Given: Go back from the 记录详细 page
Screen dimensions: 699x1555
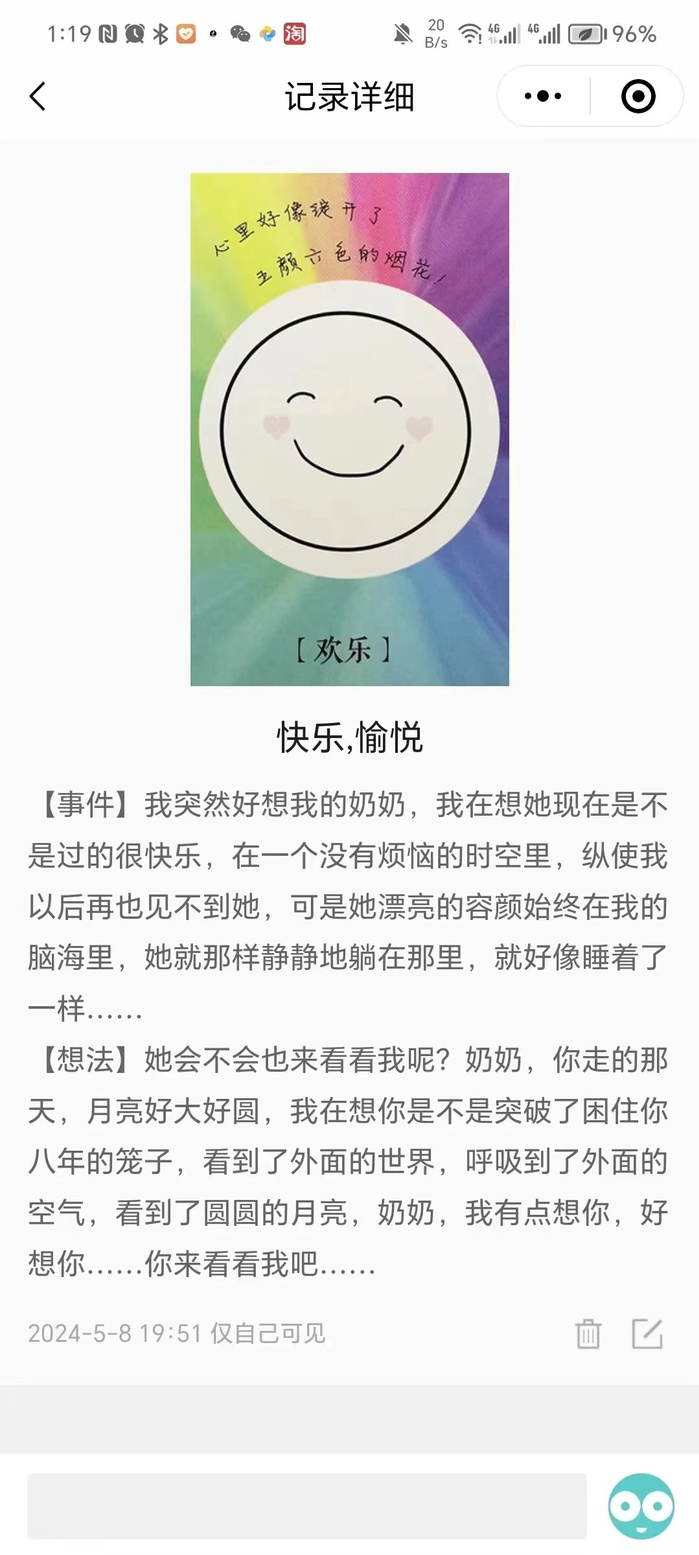Looking at the screenshot, I should coord(38,97).
